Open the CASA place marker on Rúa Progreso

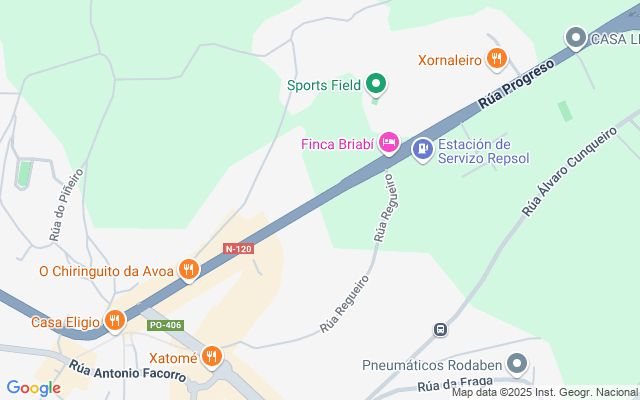(576, 38)
